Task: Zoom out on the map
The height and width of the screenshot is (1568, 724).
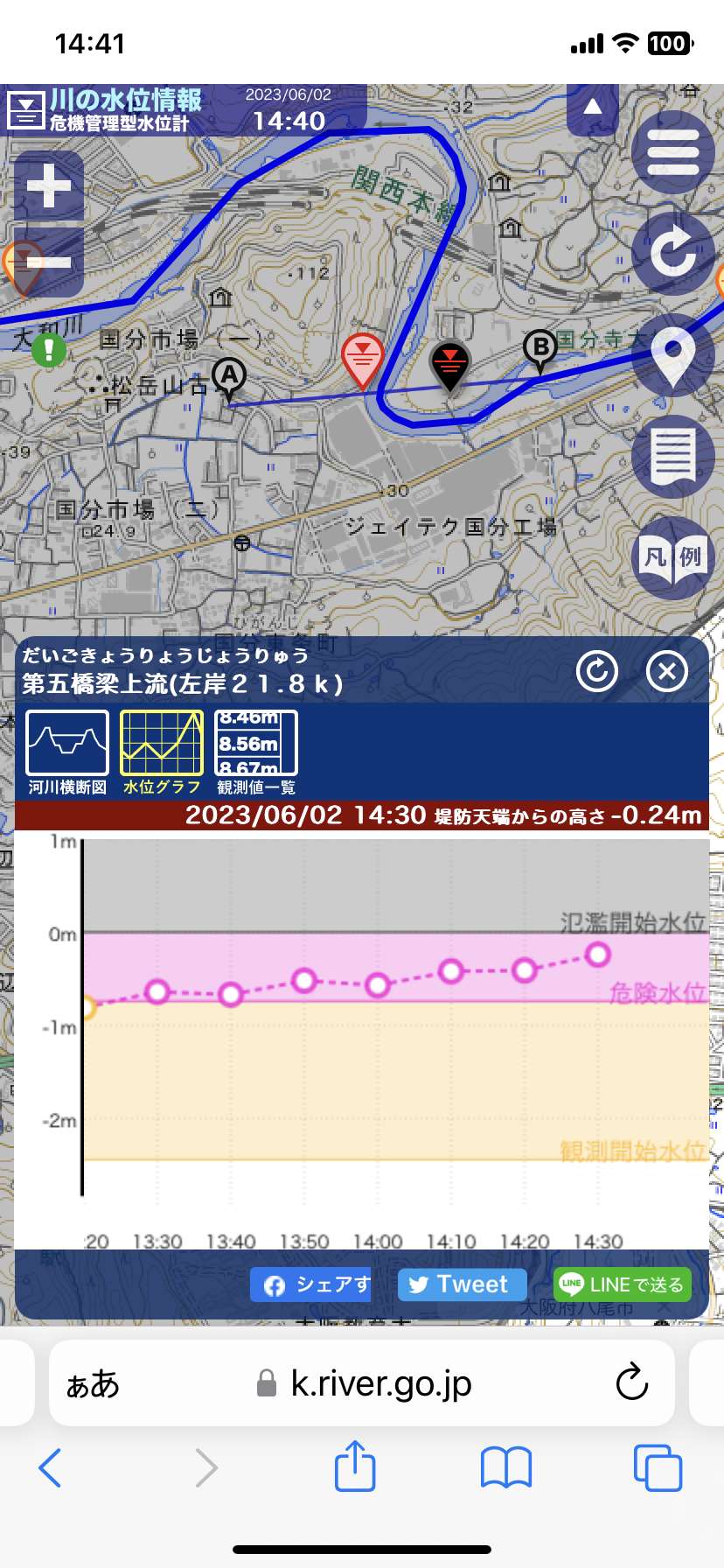Action: 49,262
